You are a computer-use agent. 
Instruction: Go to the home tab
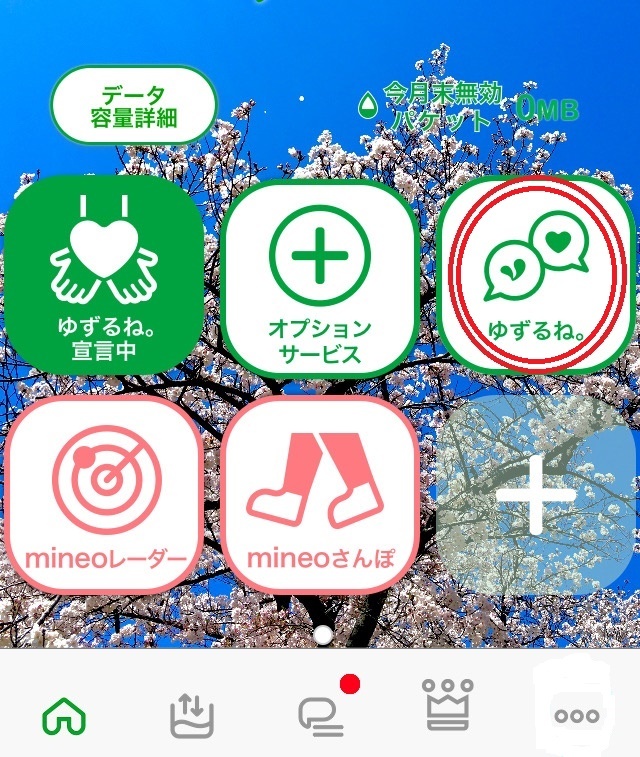pos(63,715)
